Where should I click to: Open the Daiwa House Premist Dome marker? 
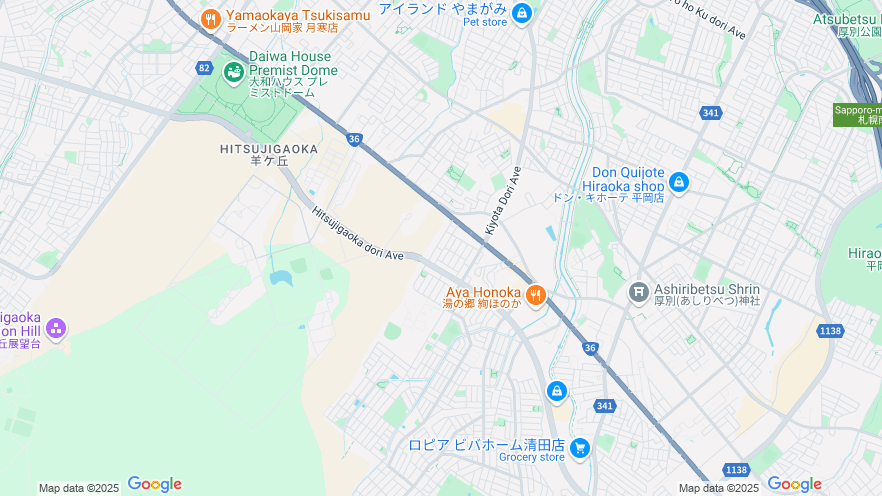click(233, 71)
